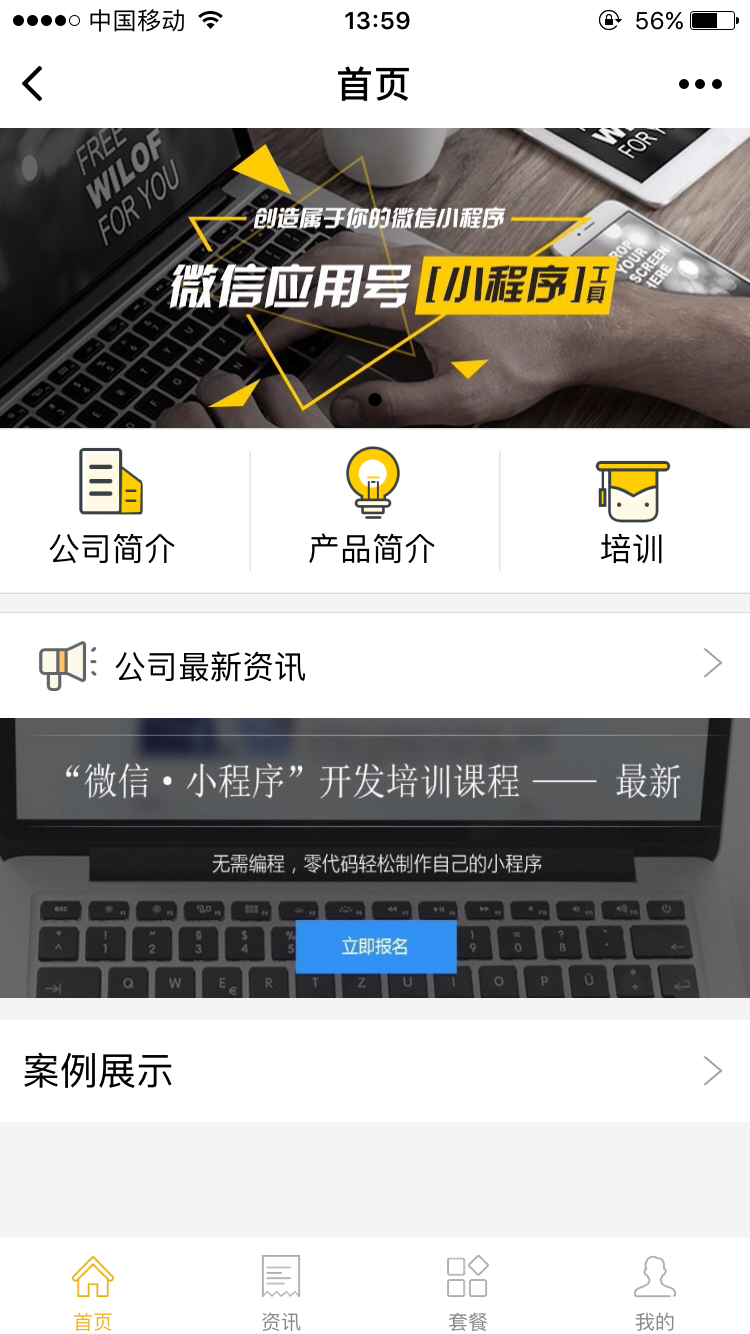Go back using the top-left arrow
This screenshot has height=1334, width=750.
point(33,84)
